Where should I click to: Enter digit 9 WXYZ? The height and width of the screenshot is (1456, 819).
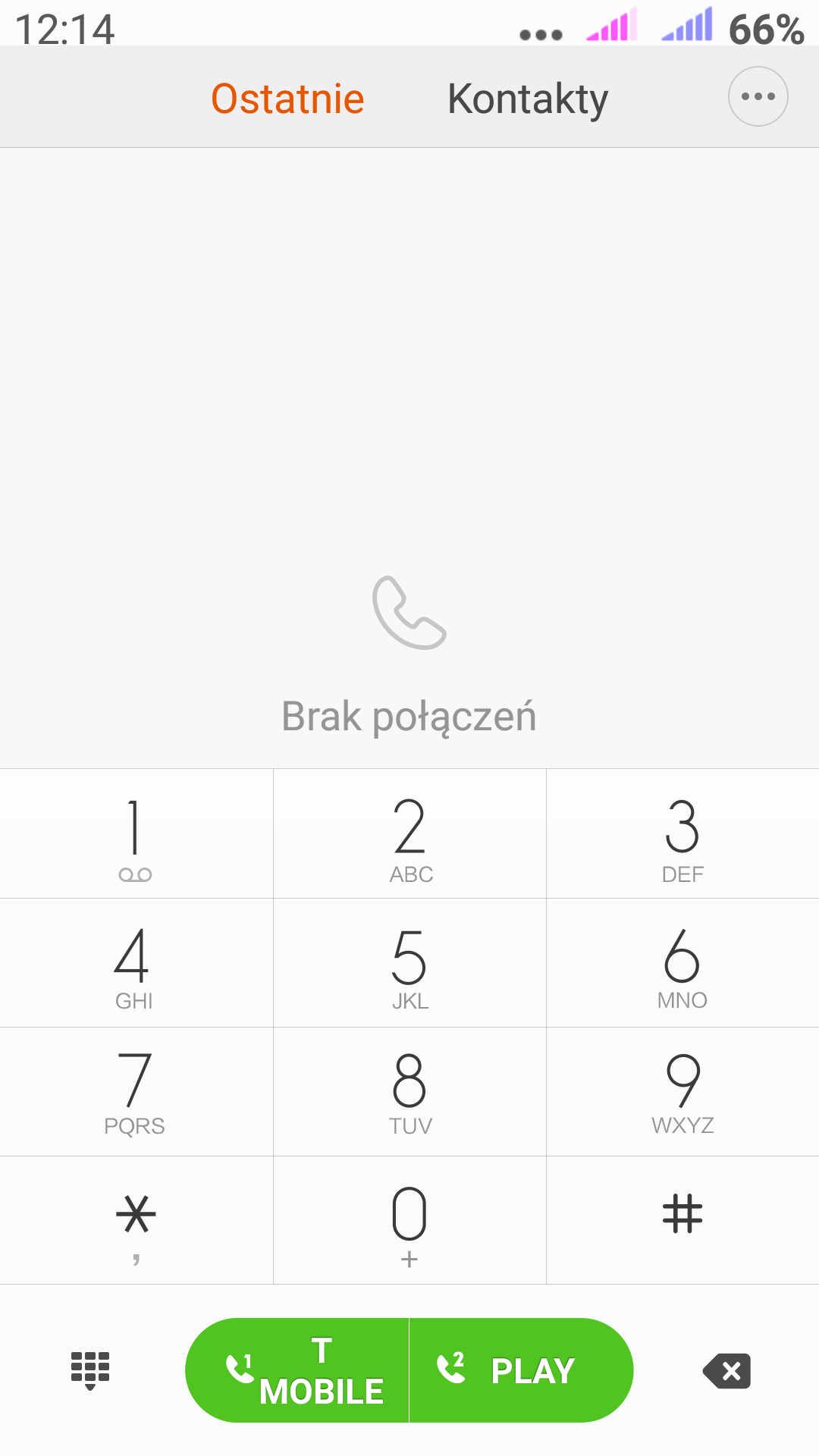tap(682, 1092)
